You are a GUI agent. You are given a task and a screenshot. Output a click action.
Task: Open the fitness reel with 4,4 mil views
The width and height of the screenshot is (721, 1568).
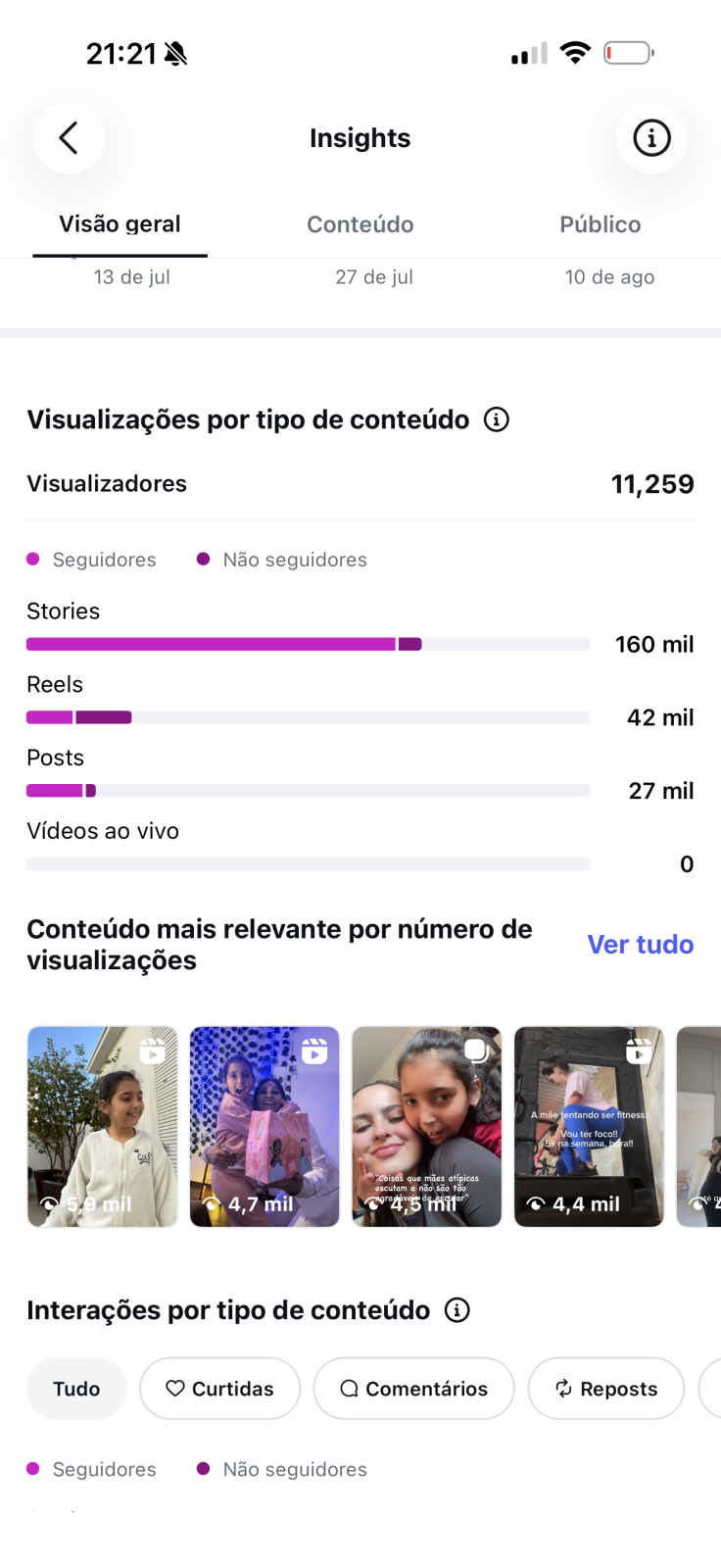pos(589,1127)
